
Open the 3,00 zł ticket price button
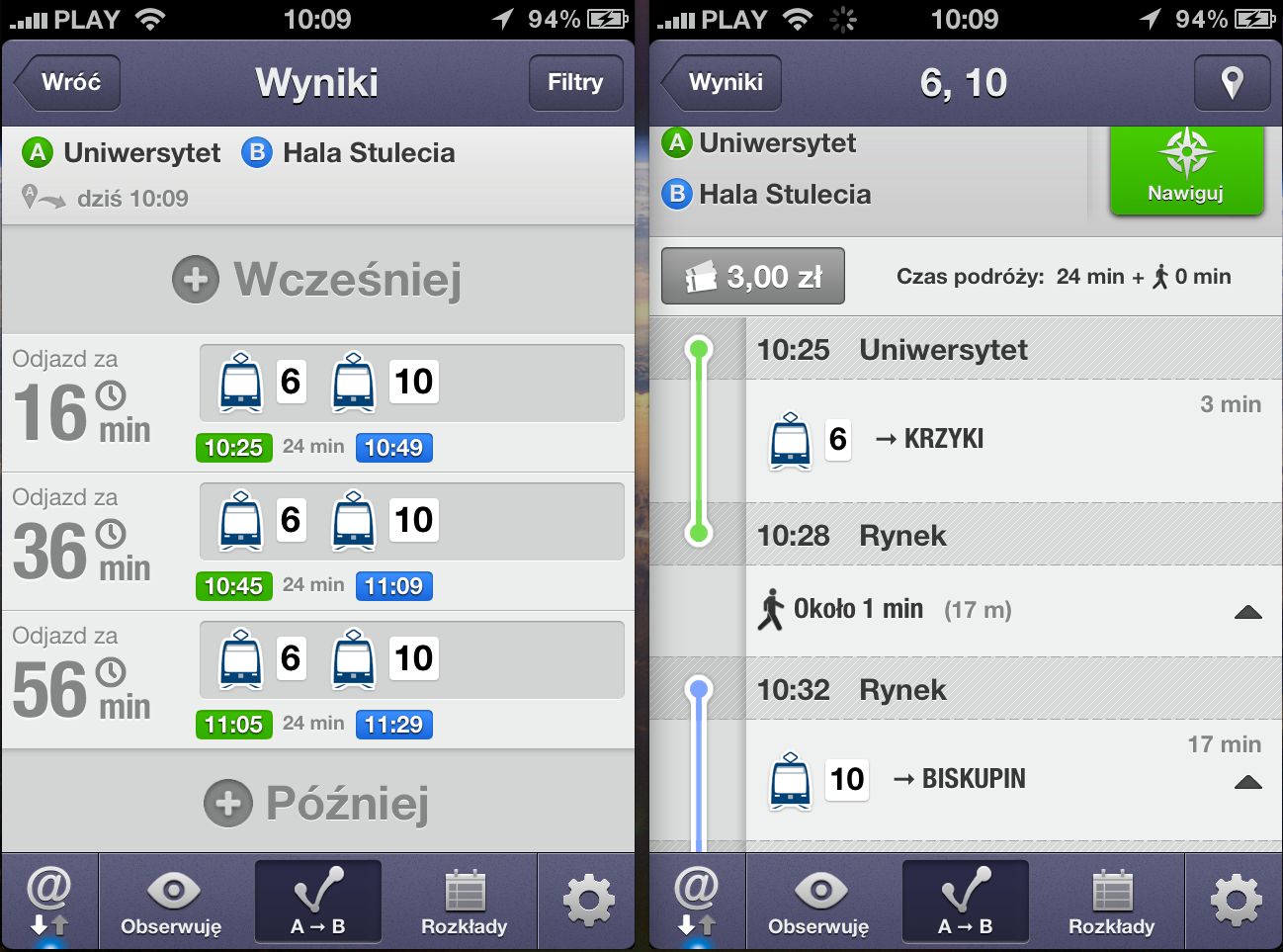pyautogui.click(x=753, y=277)
